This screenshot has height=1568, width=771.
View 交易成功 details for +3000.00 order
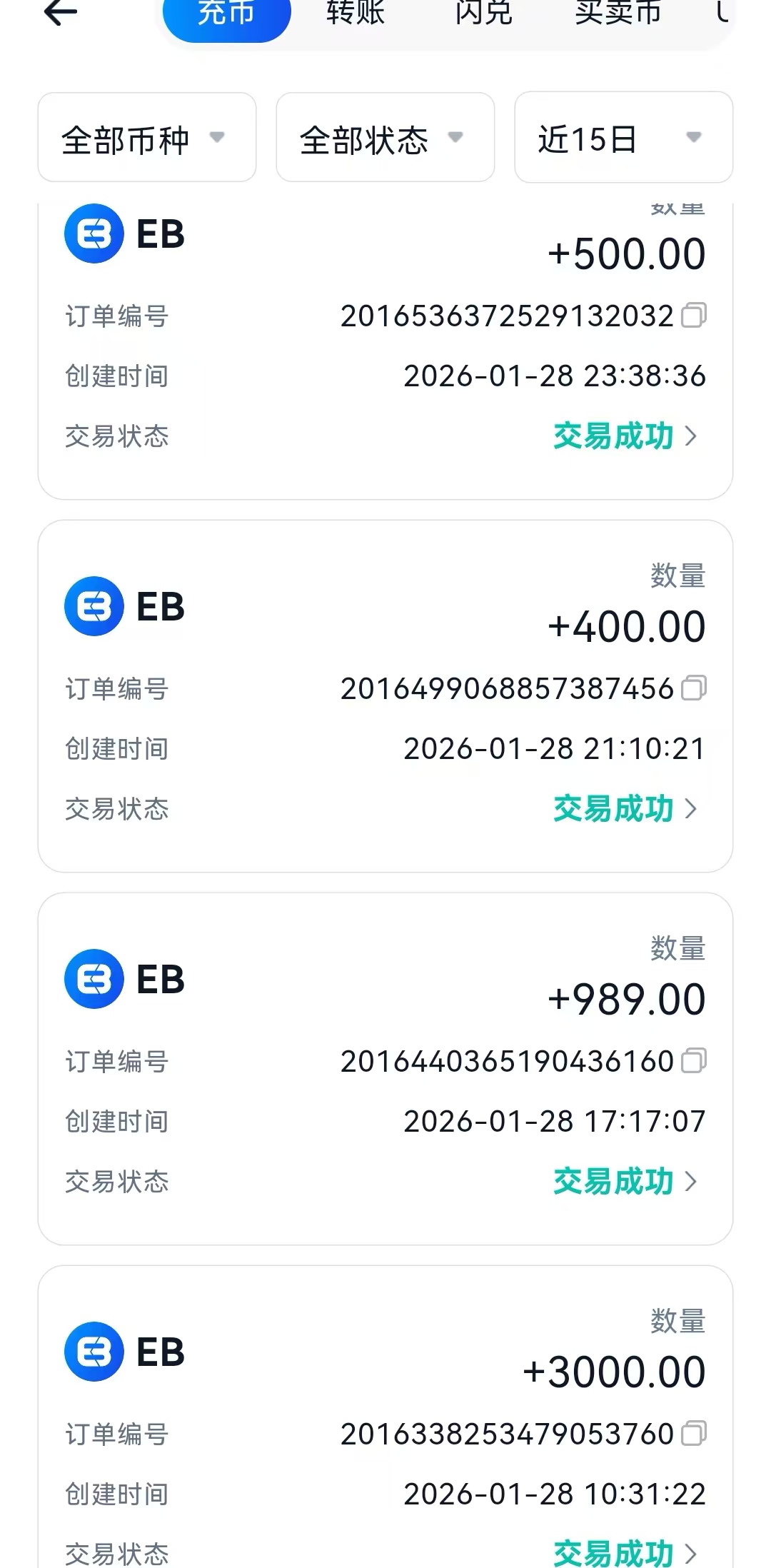coord(625,1552)
